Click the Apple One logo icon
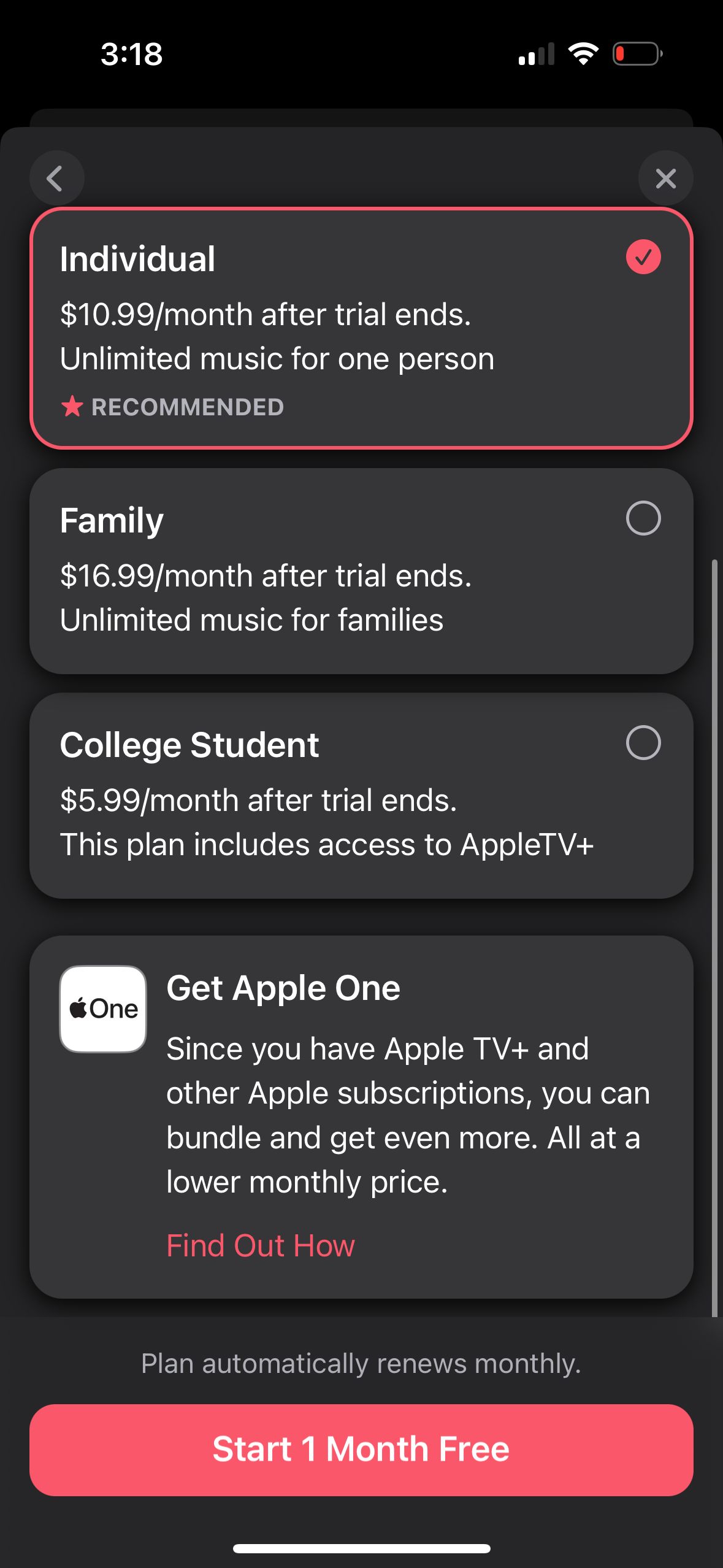Viewport: 723px width, 1568px height. point(102,1009)
